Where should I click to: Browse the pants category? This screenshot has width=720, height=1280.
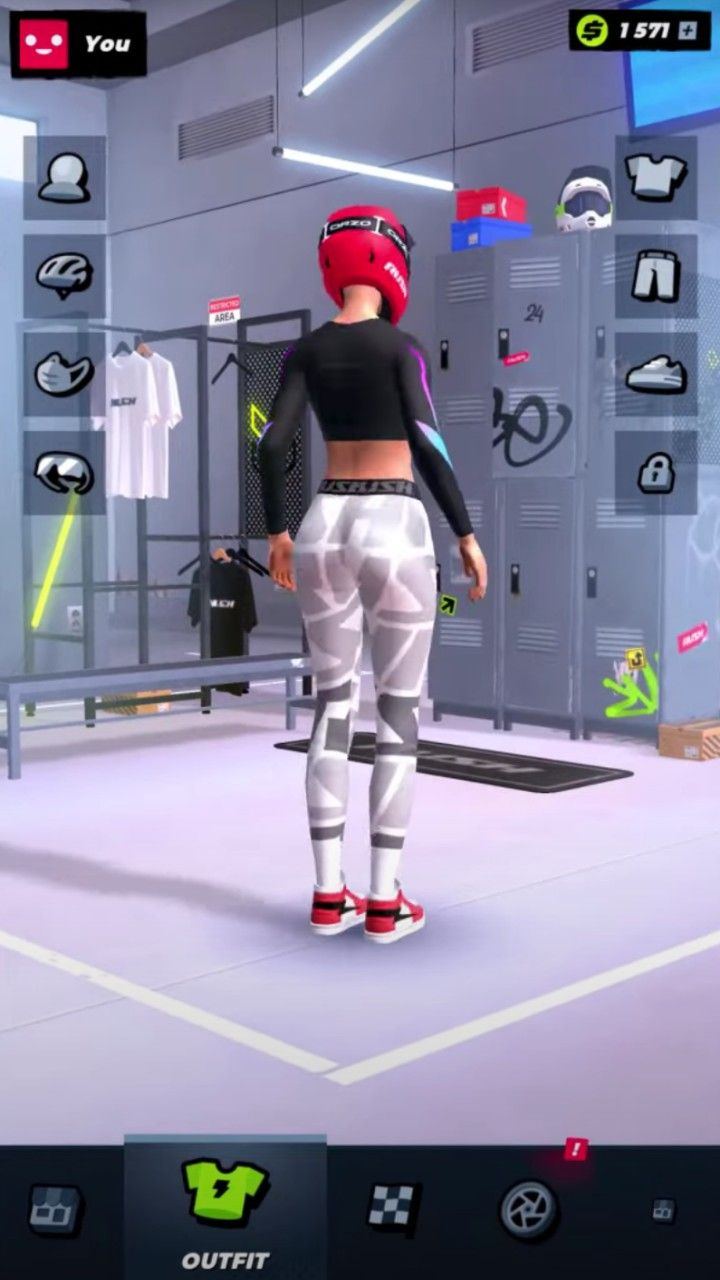[655, 275]
